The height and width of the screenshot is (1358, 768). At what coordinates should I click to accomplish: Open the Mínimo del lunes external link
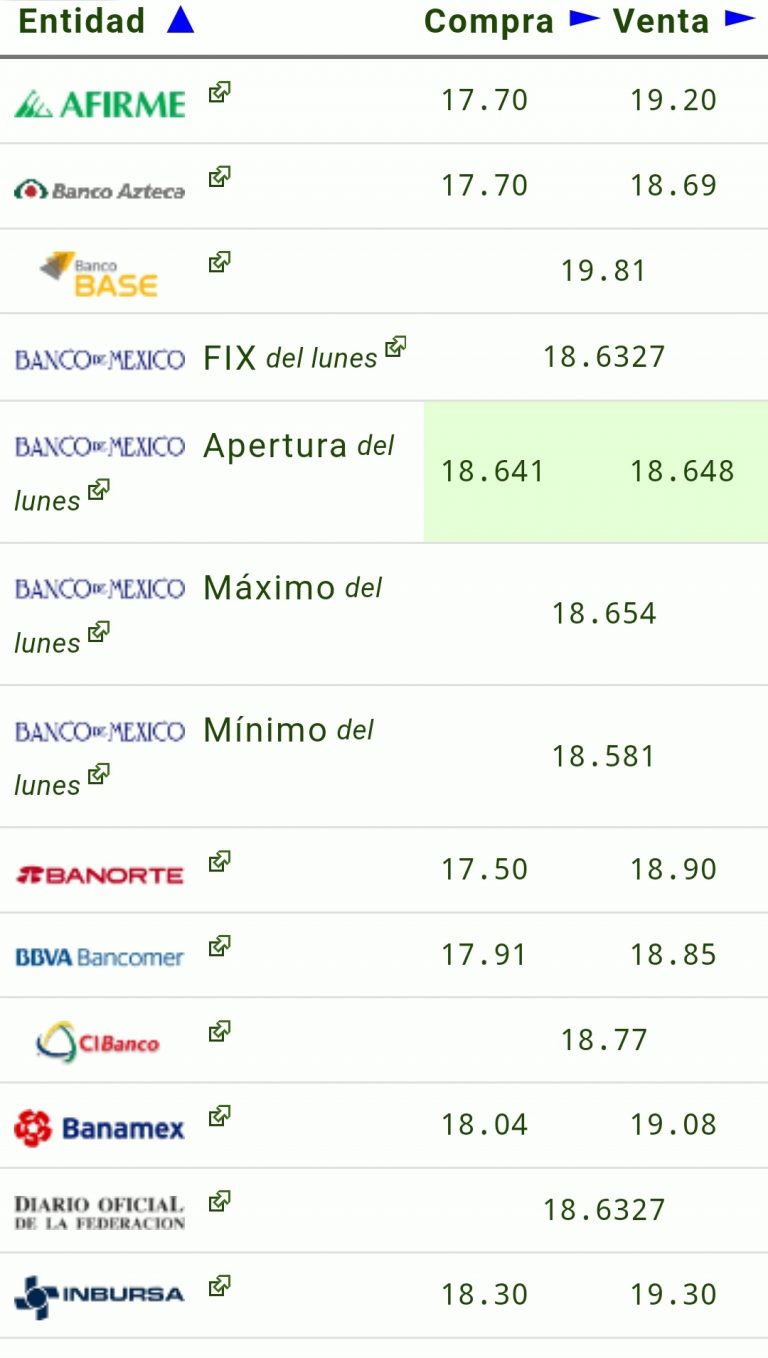pyautogui.click(x=98, y=774)
